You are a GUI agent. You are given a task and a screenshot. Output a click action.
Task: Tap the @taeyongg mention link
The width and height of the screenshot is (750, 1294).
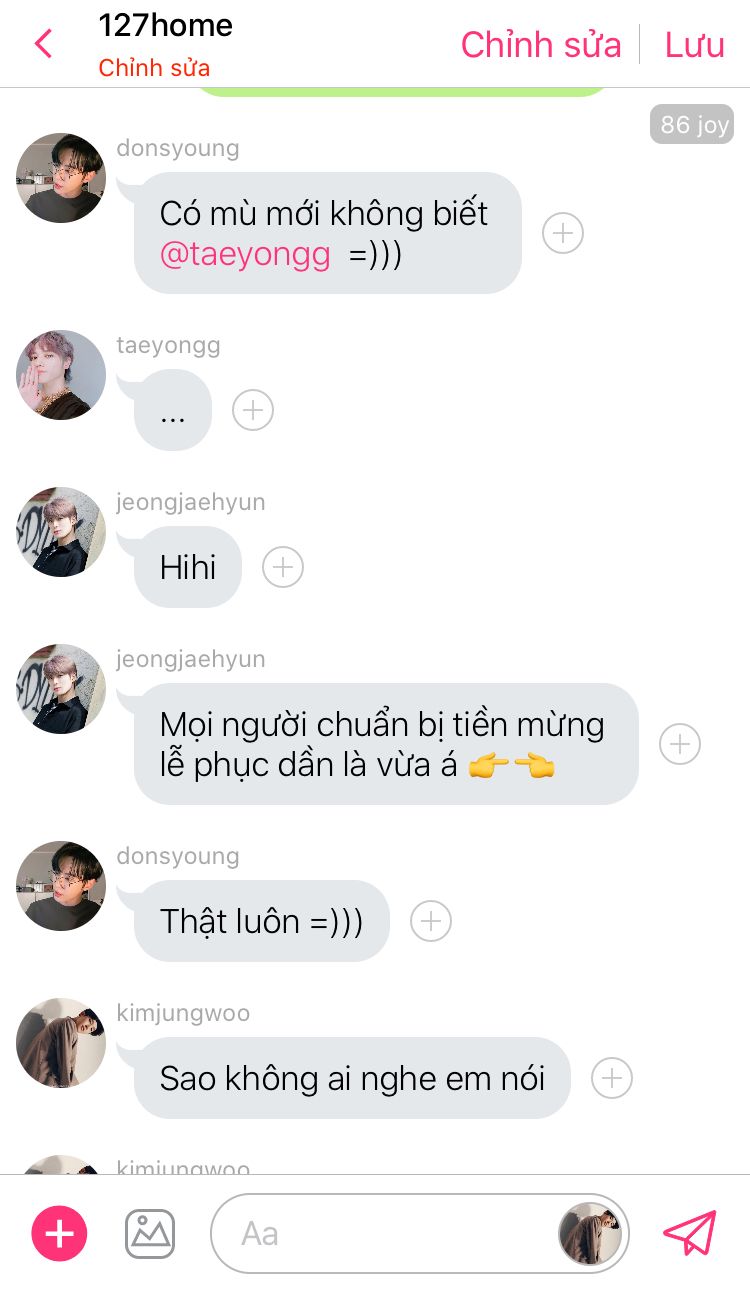245,255
